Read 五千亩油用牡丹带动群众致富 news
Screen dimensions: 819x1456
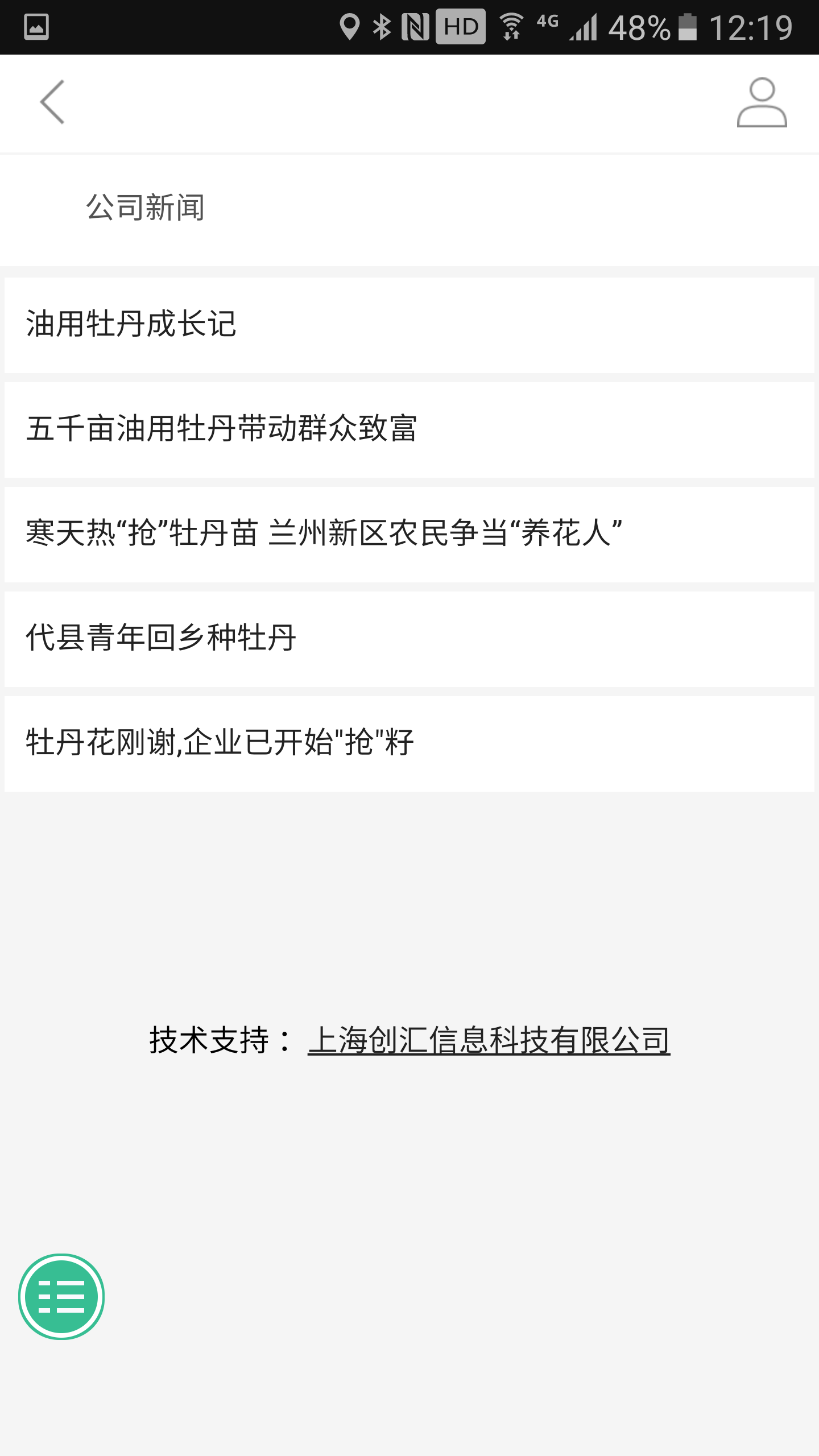point(409,429)
